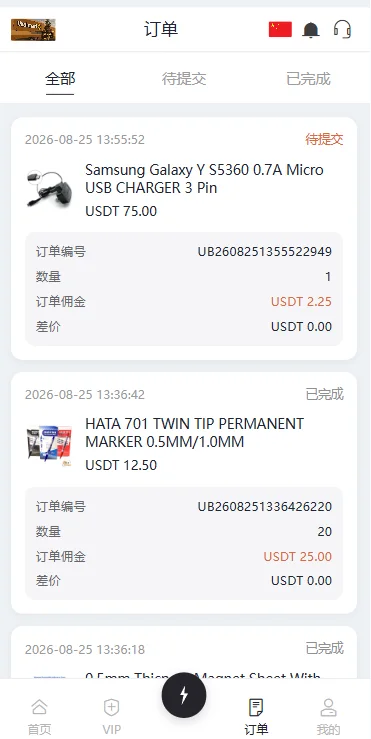Open the notifications bell

coord(311,30)
